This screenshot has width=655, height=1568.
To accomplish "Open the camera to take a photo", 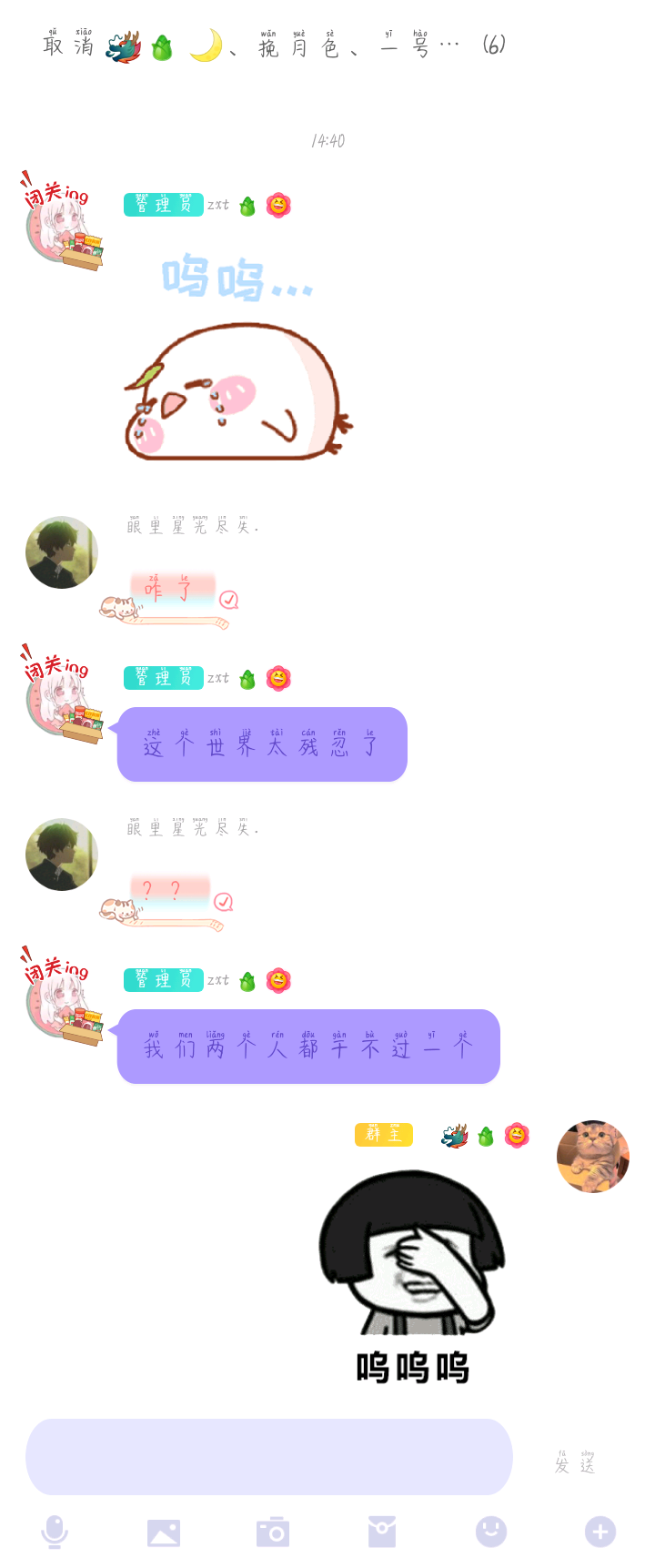I will pyautogui.click(x=273, y=1533).
